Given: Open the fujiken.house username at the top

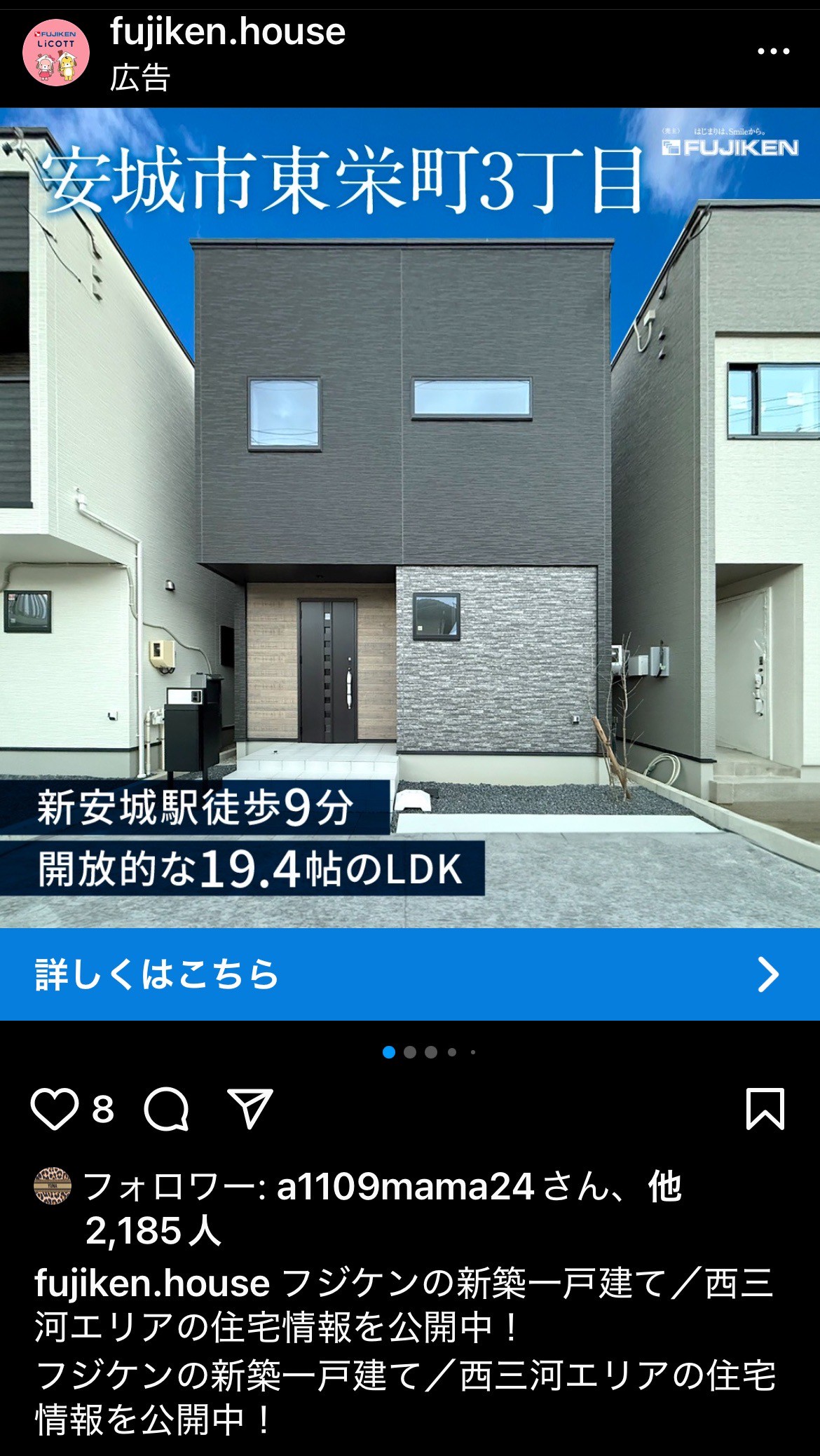Looking at the screenshot, I should tap(228, 32).
